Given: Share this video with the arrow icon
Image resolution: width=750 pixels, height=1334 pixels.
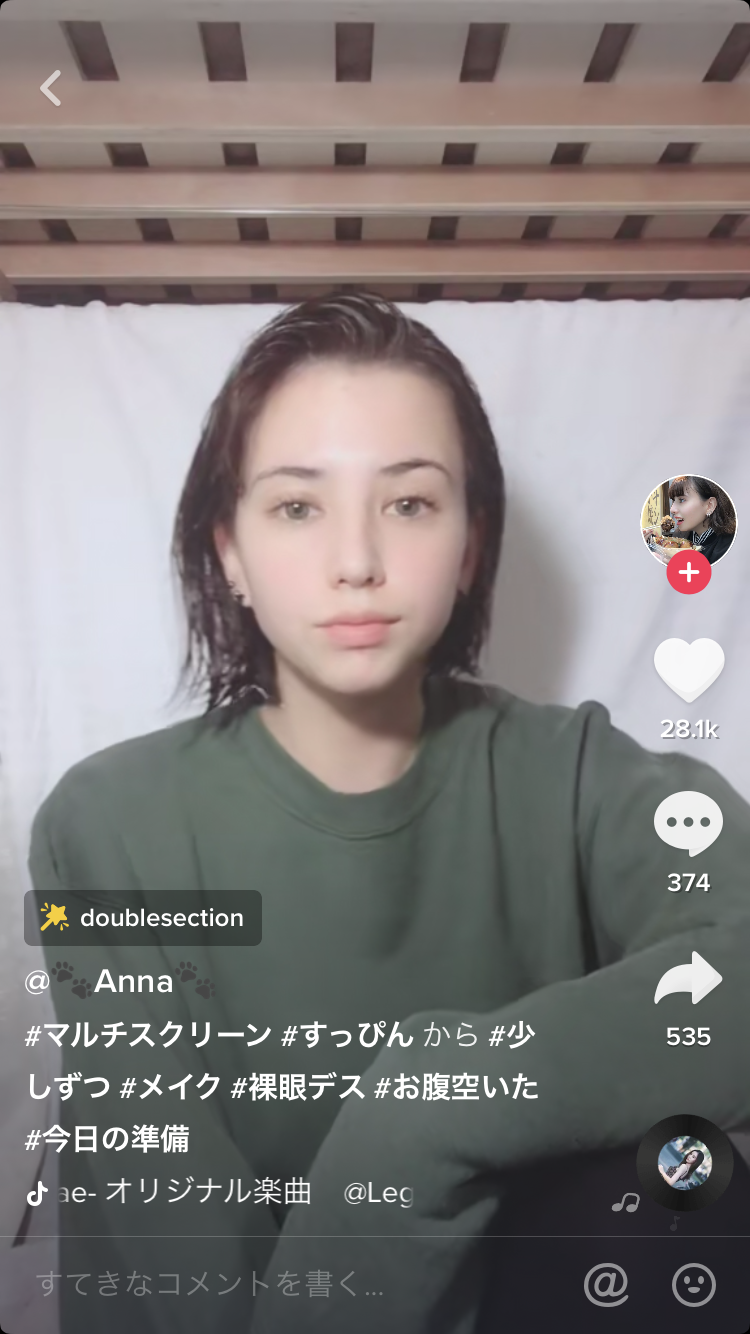Looking at the screenshot, I should tap(688, 979).
